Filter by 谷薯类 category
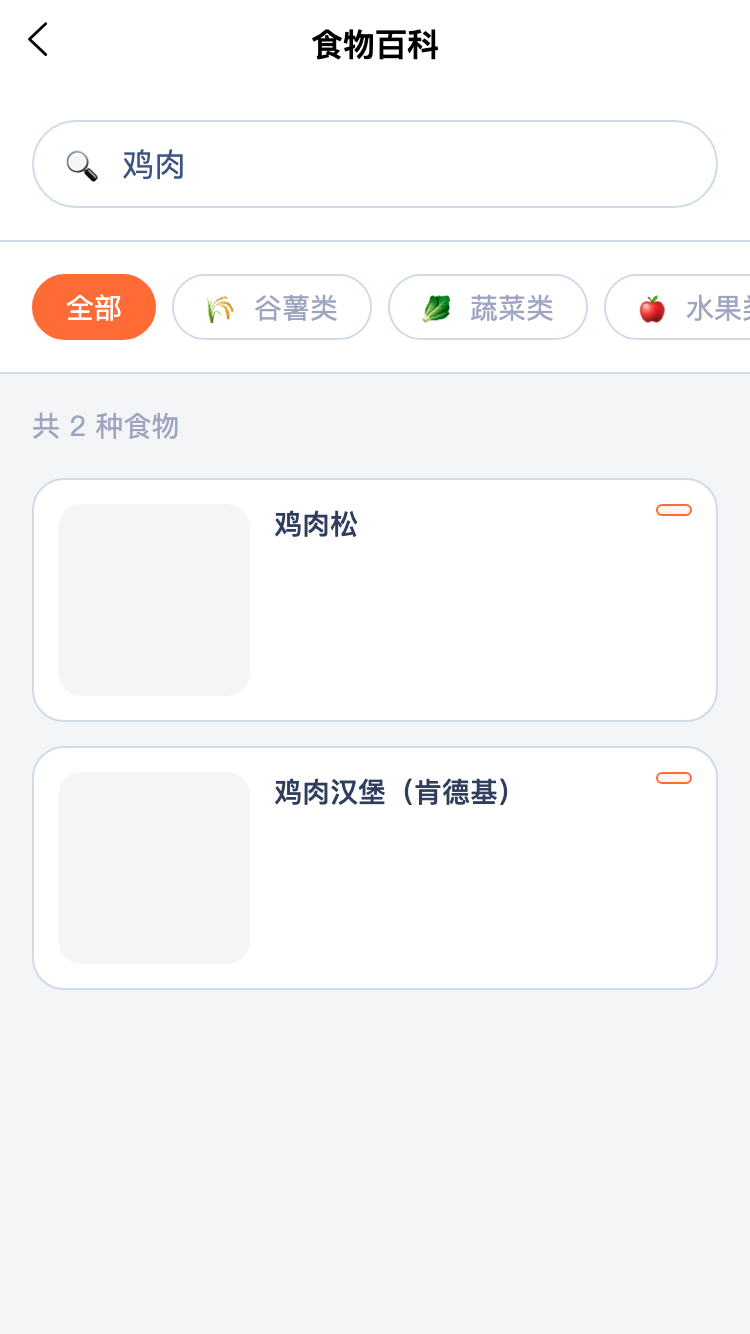This screenshot has height=1334, width=750. pyautogui.click(x=272, y=307)
